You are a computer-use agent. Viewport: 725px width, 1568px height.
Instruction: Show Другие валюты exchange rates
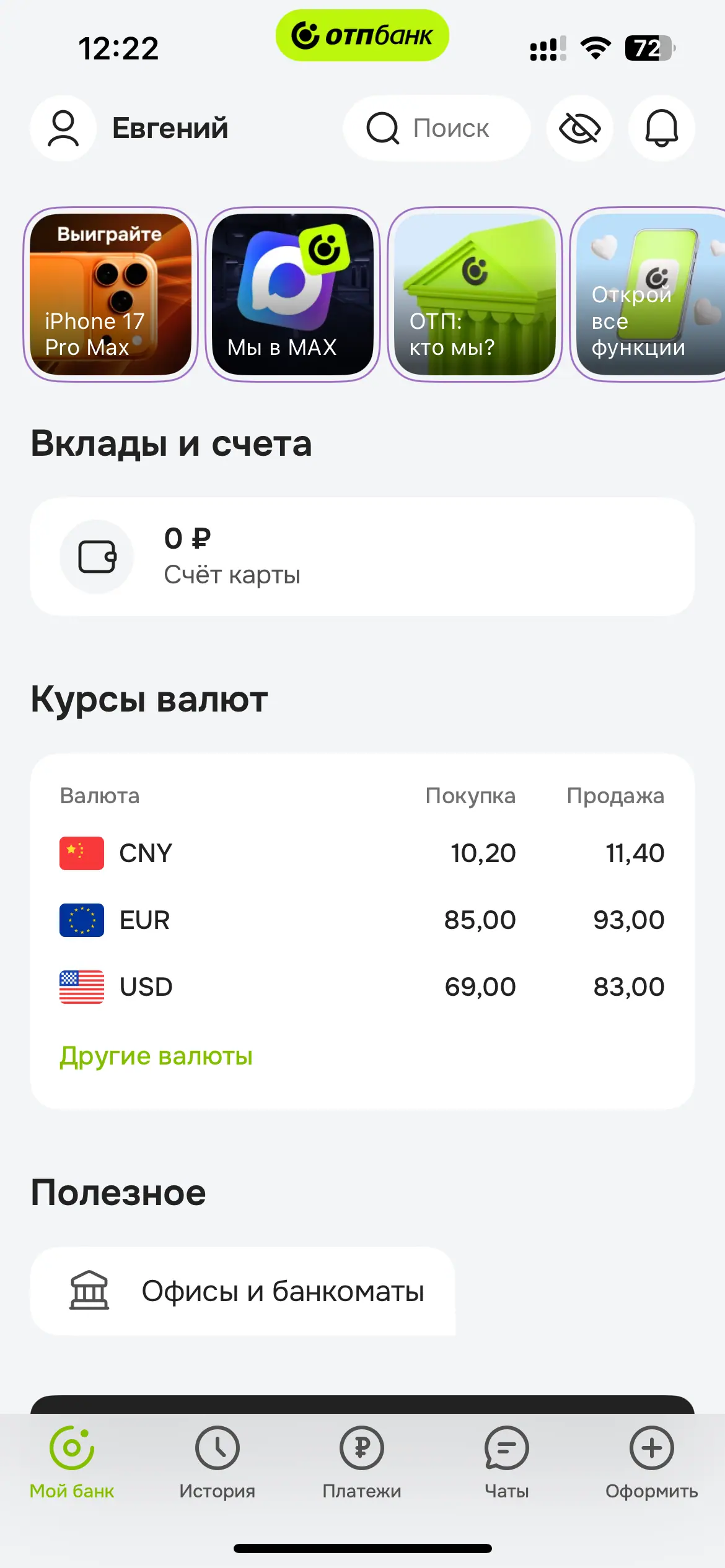(156, 1056)
